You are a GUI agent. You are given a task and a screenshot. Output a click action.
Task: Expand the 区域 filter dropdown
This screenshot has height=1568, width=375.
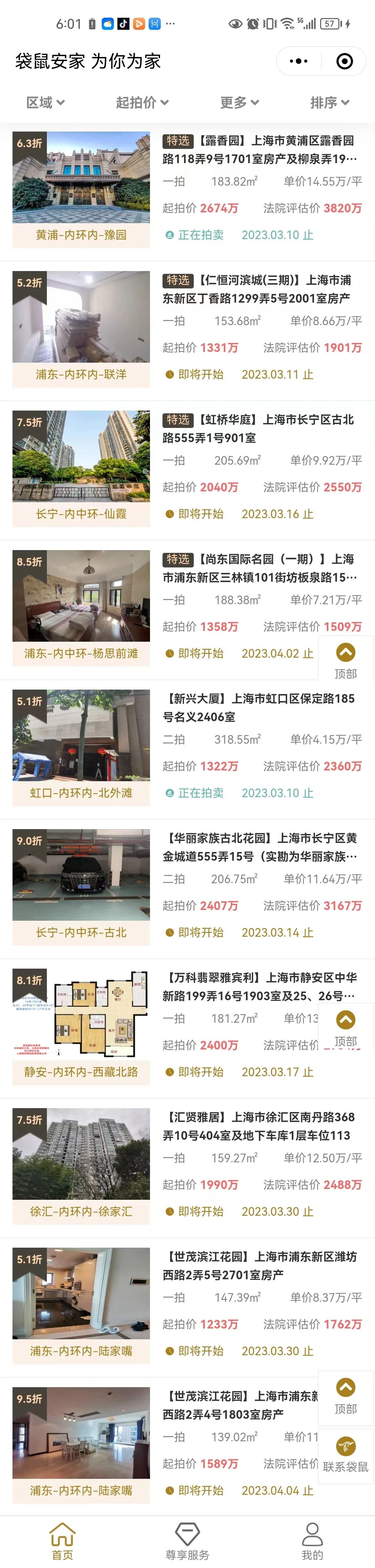[x=45, y=103]
